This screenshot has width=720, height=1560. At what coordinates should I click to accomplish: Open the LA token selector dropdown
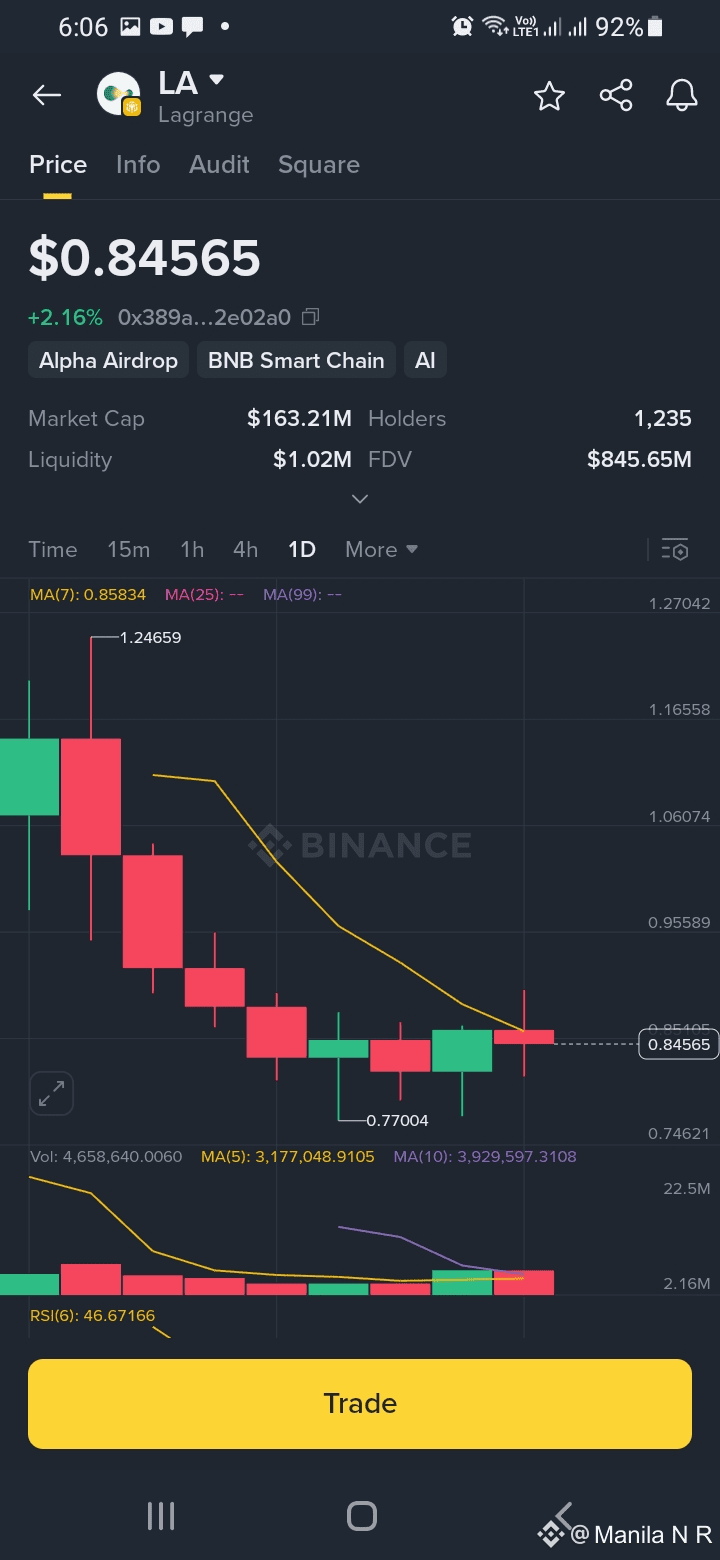coord(216,81)
